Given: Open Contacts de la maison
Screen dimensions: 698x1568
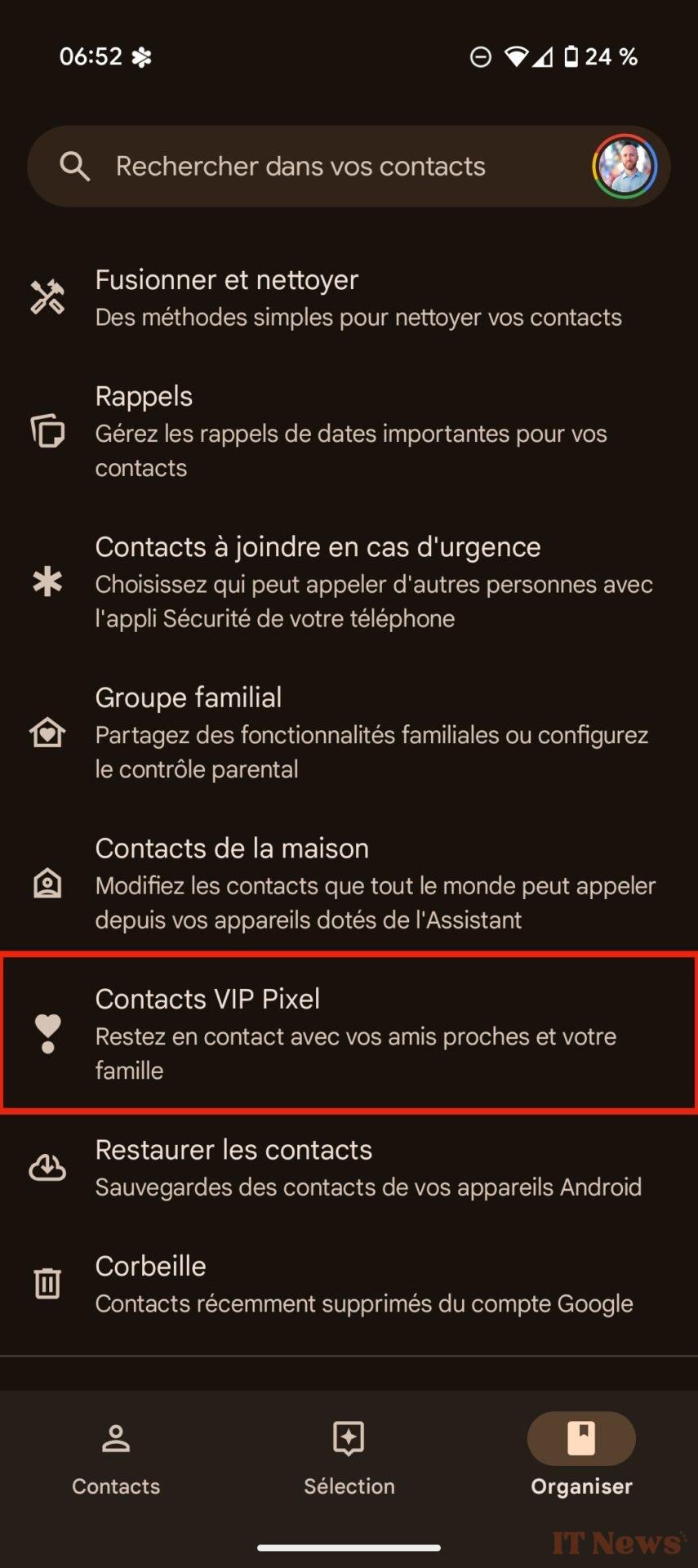Looking at the screenshot, I should [x=349, y=884].
